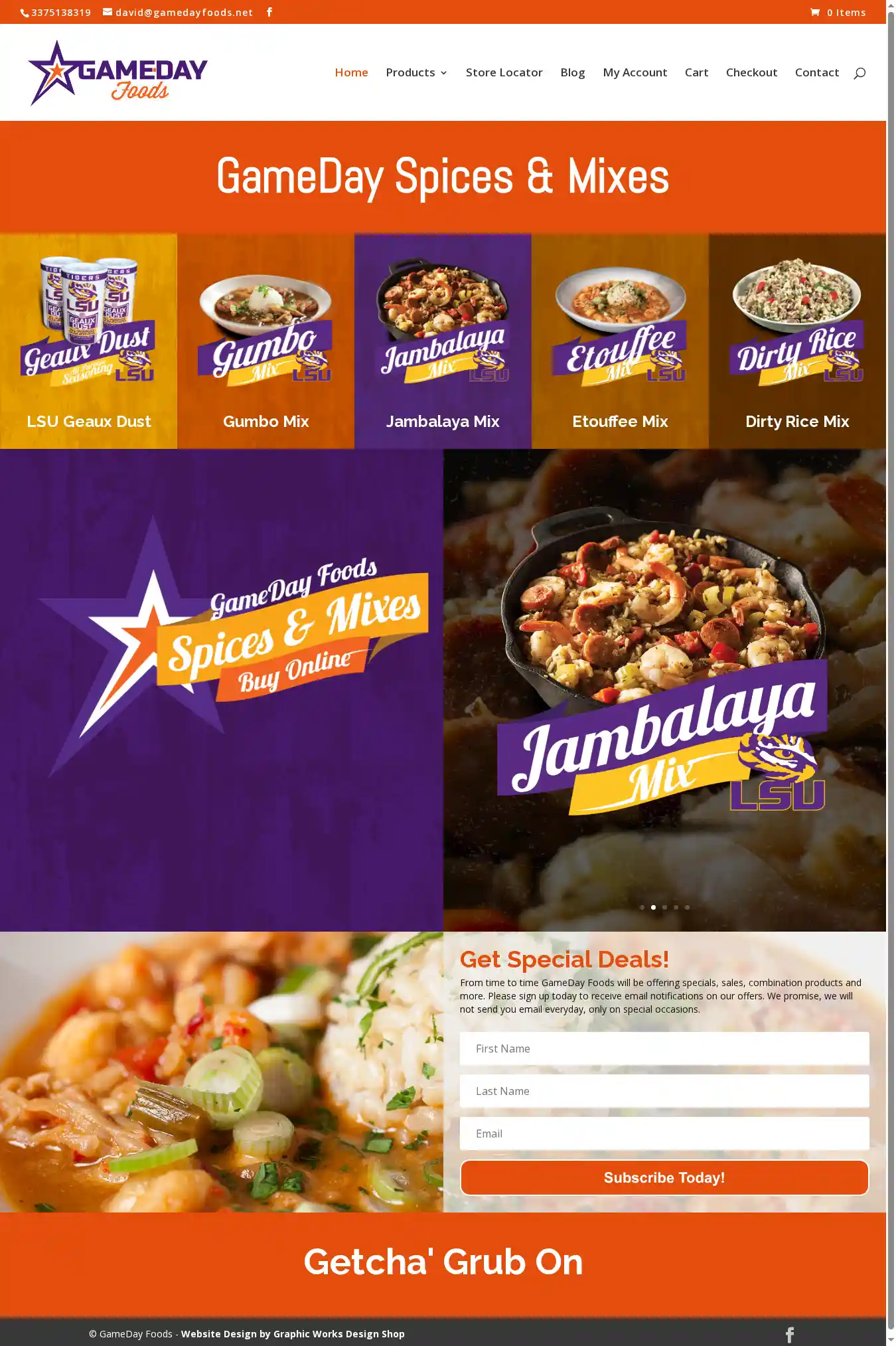Focus the Last Name field
Screen dimensions: 896x1346
(x=664, y=1091)
